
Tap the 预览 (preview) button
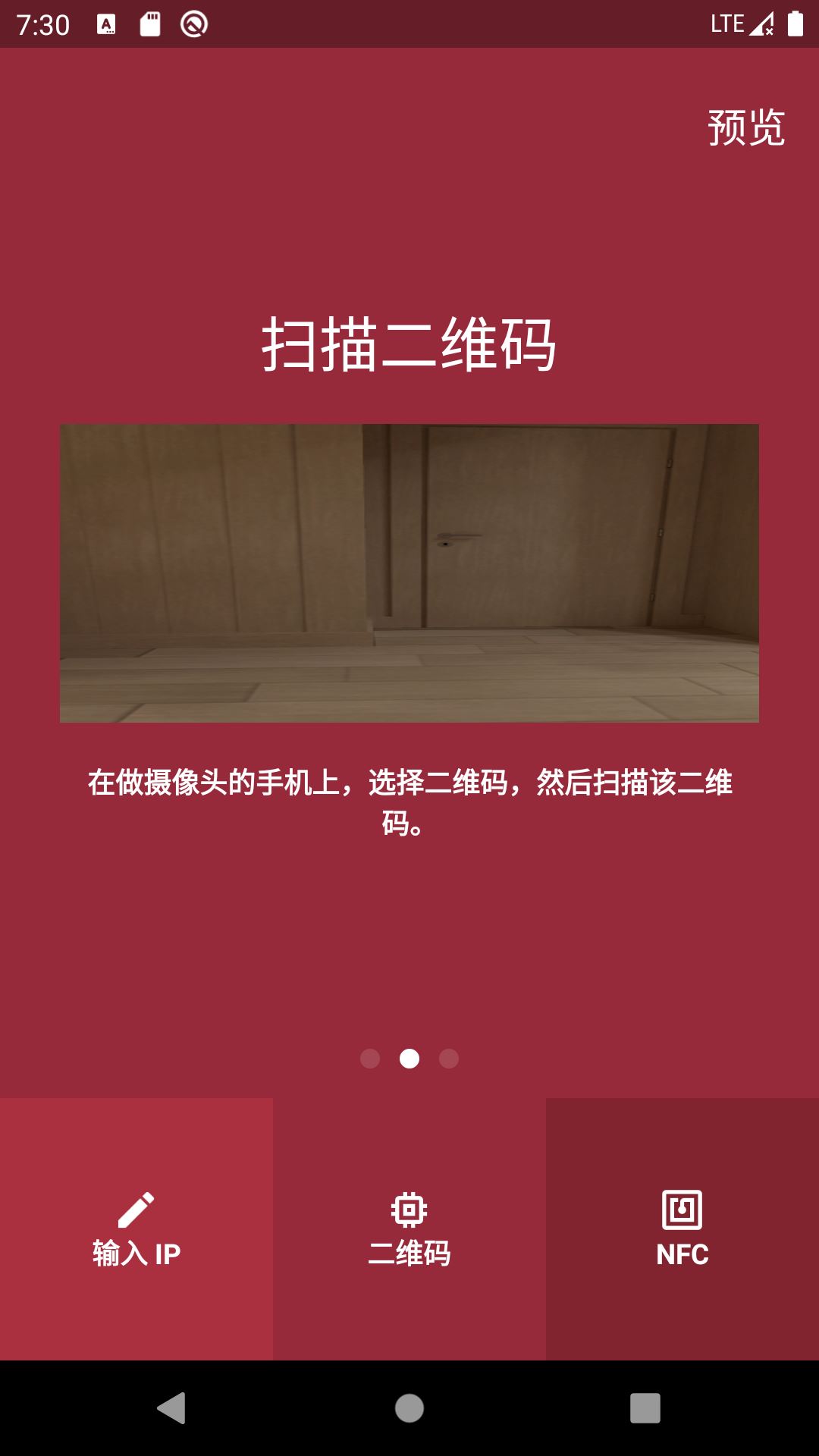[746, 127]
